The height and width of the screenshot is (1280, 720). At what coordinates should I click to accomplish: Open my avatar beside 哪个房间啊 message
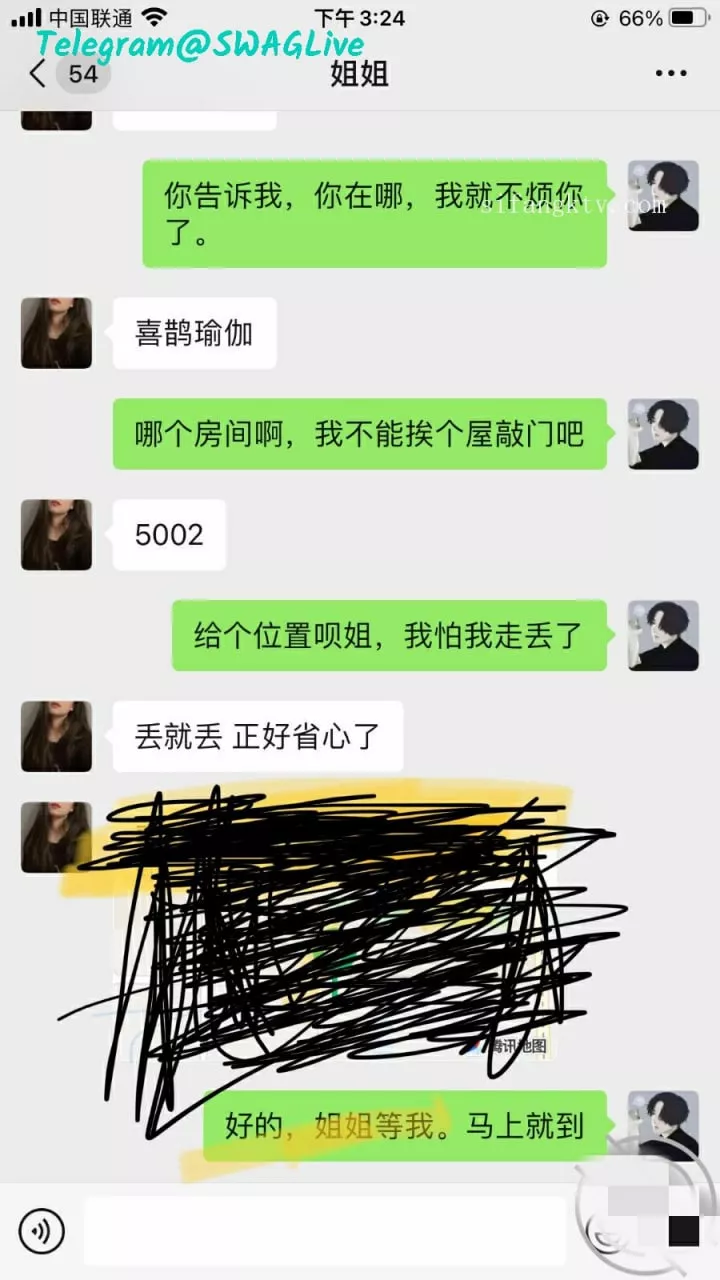coord(663,434)
